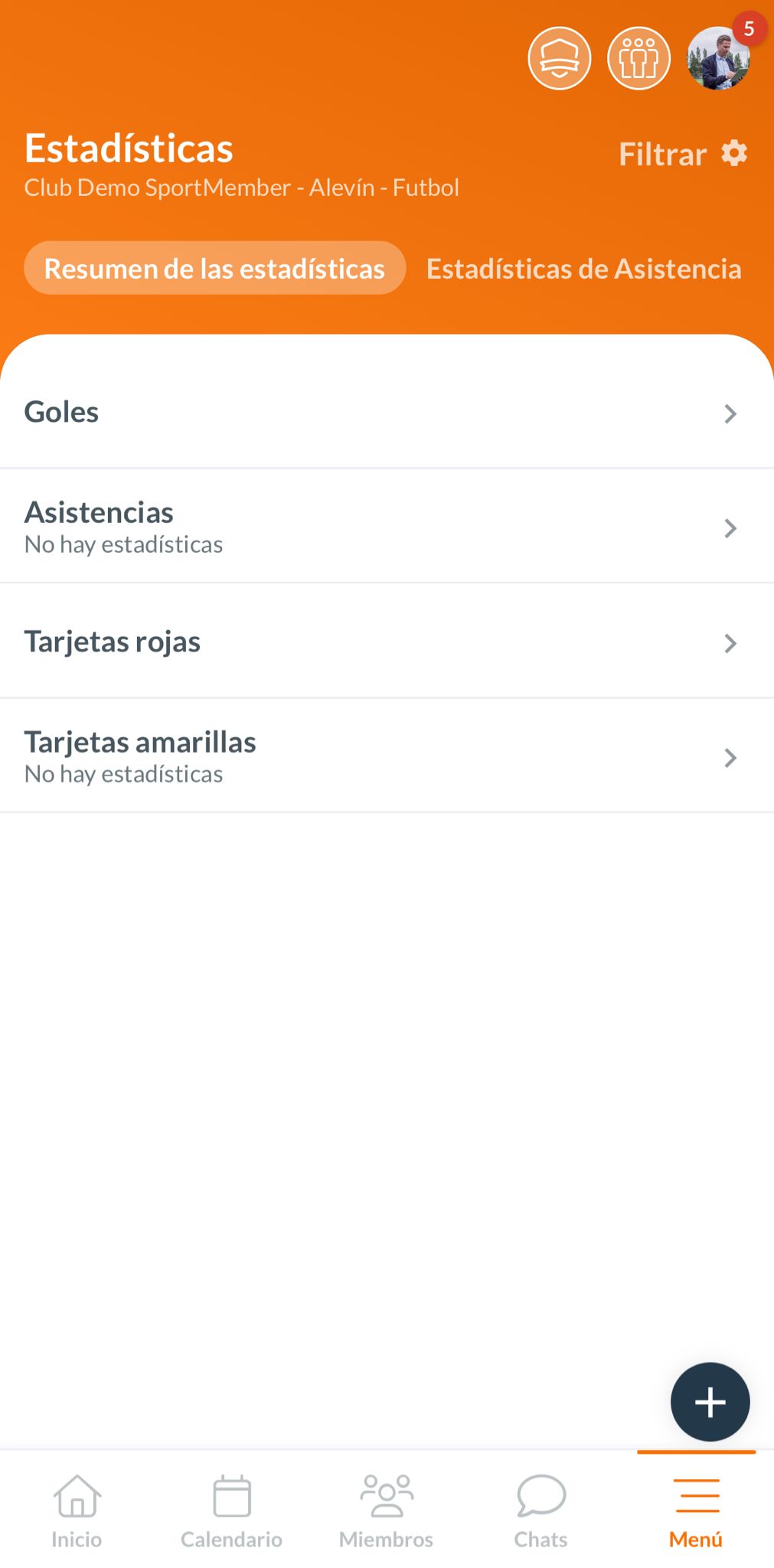Open the profile picture with notifications
Viewport: 774px width, 1568px height.
[718, 58]
